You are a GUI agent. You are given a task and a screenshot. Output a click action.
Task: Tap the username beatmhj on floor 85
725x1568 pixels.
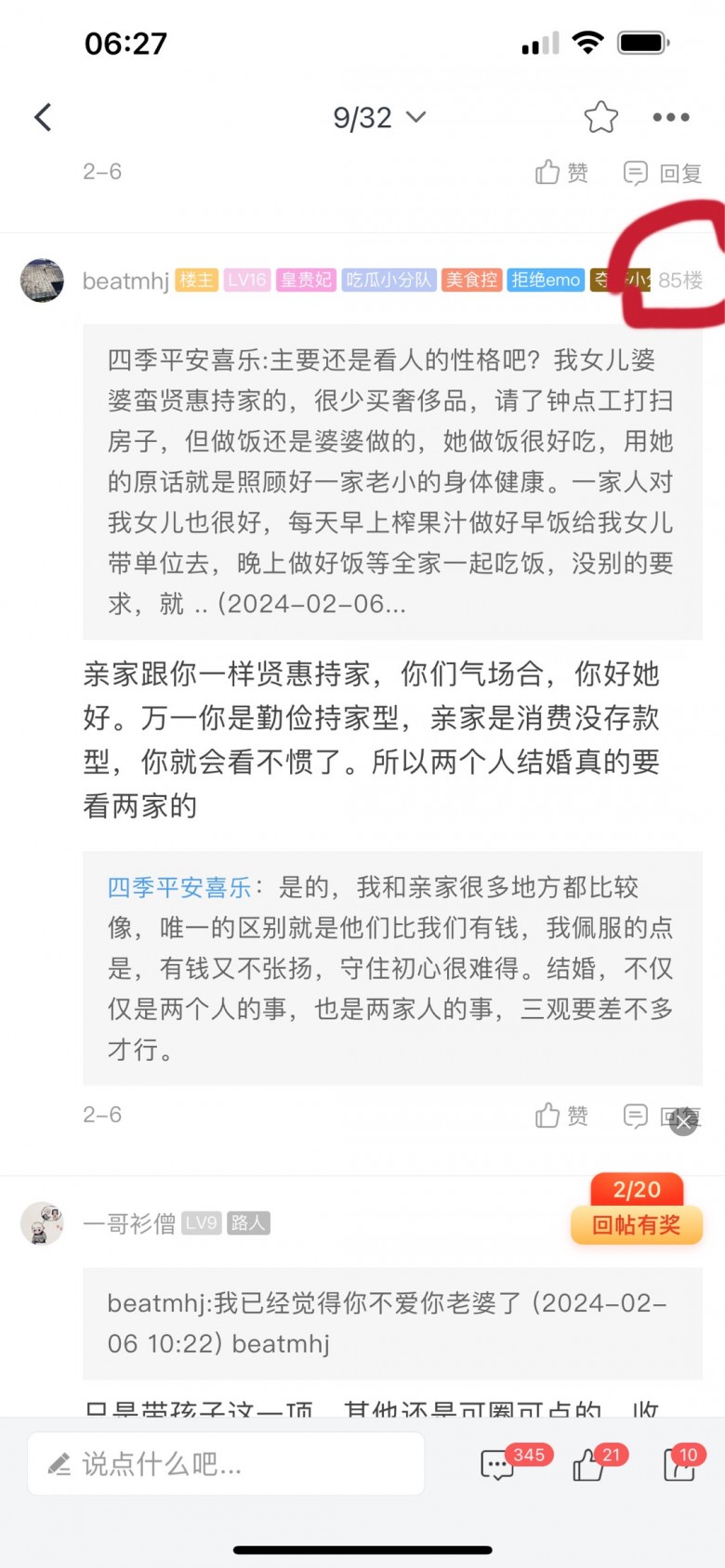pyautogui.click(x=125, y=281)
